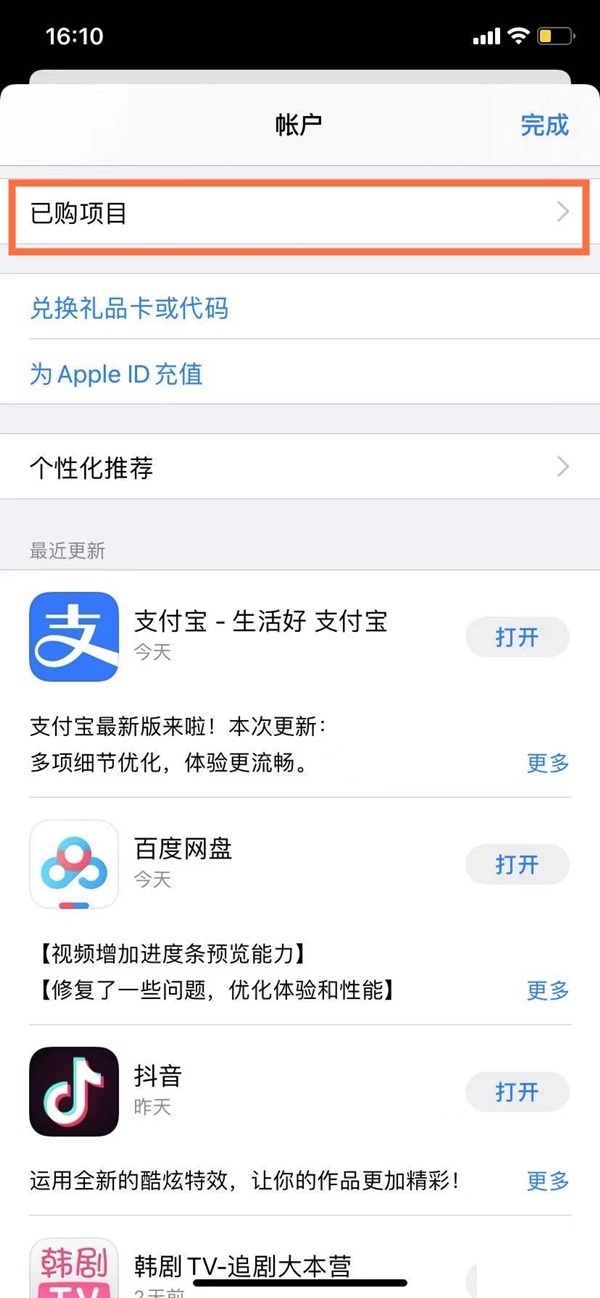View the 抖音 app icon
The image size is (600, 1298).
[74, 1091]
